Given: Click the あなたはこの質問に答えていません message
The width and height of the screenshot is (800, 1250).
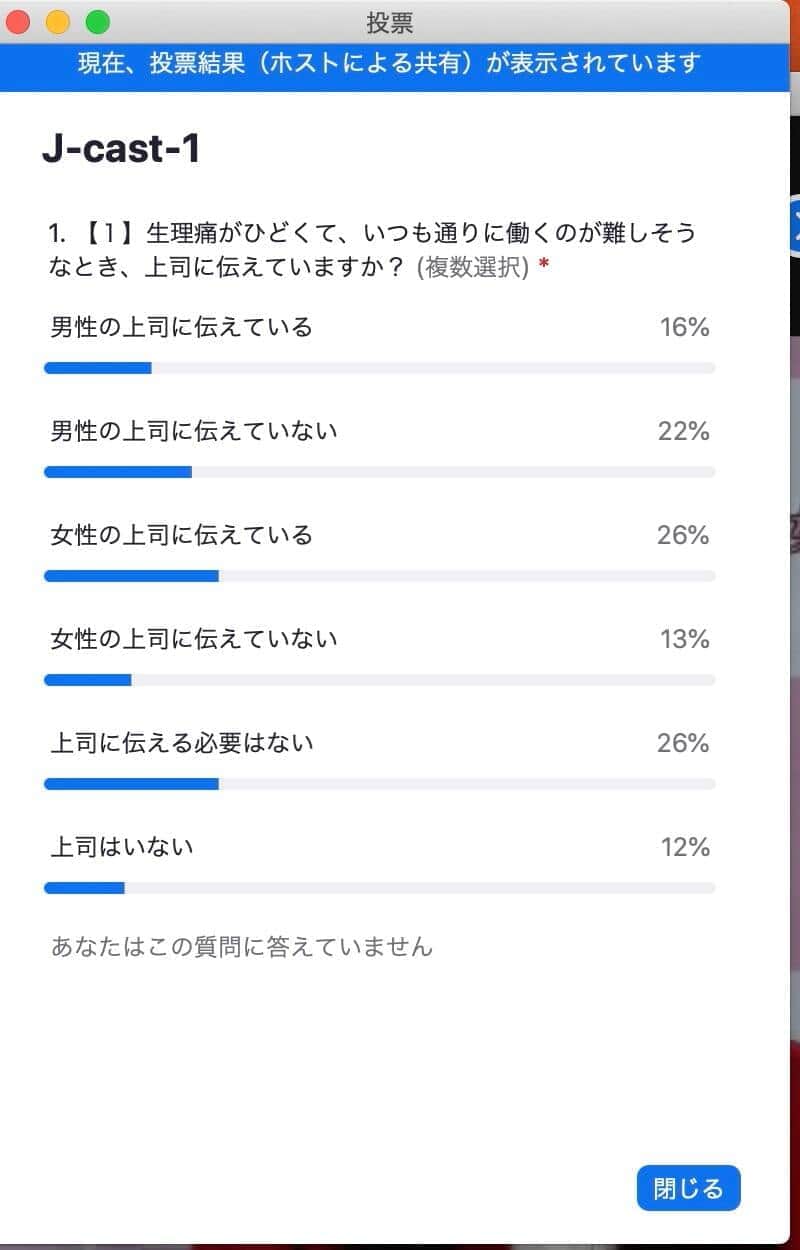Looking at the screenshot, I should point(240,946).
